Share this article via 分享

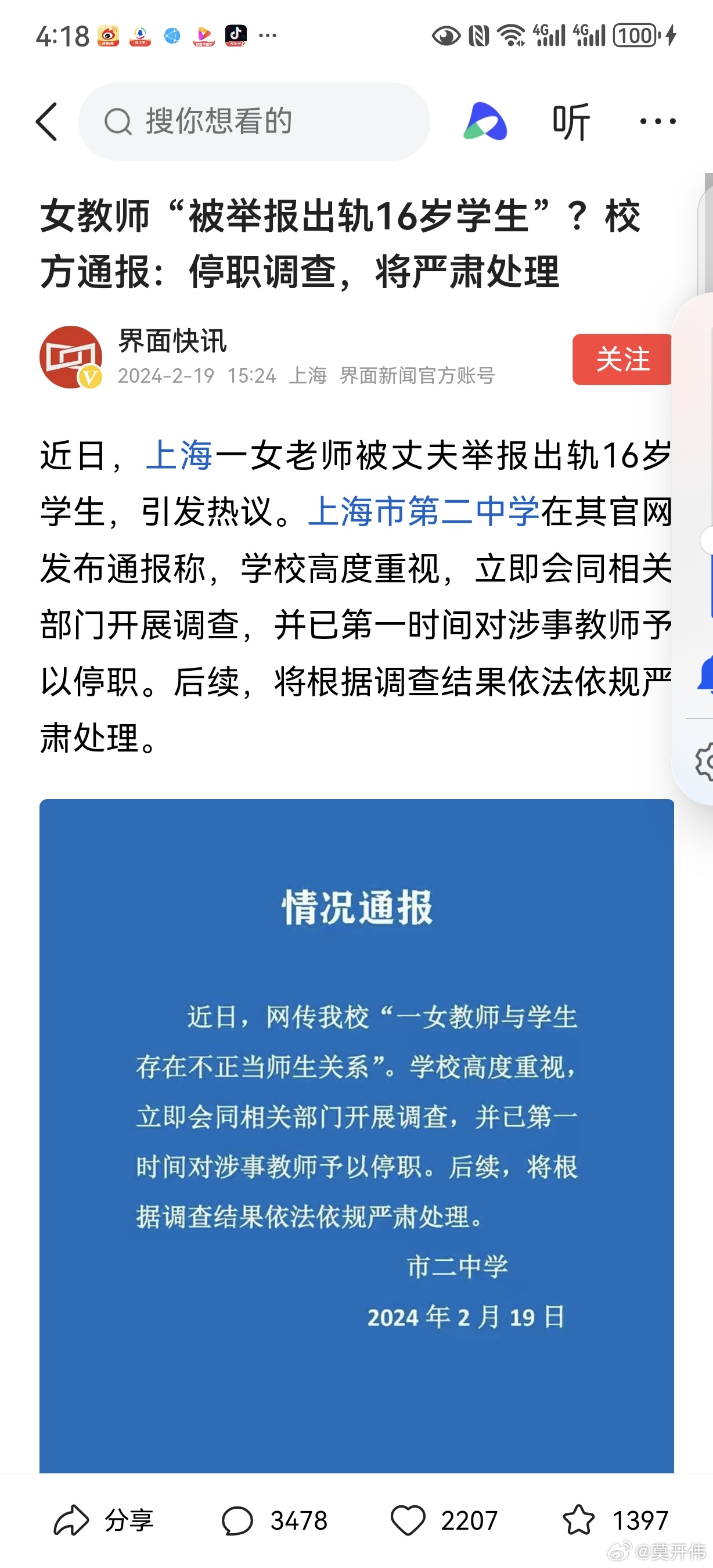click(x=103, y=1520)
